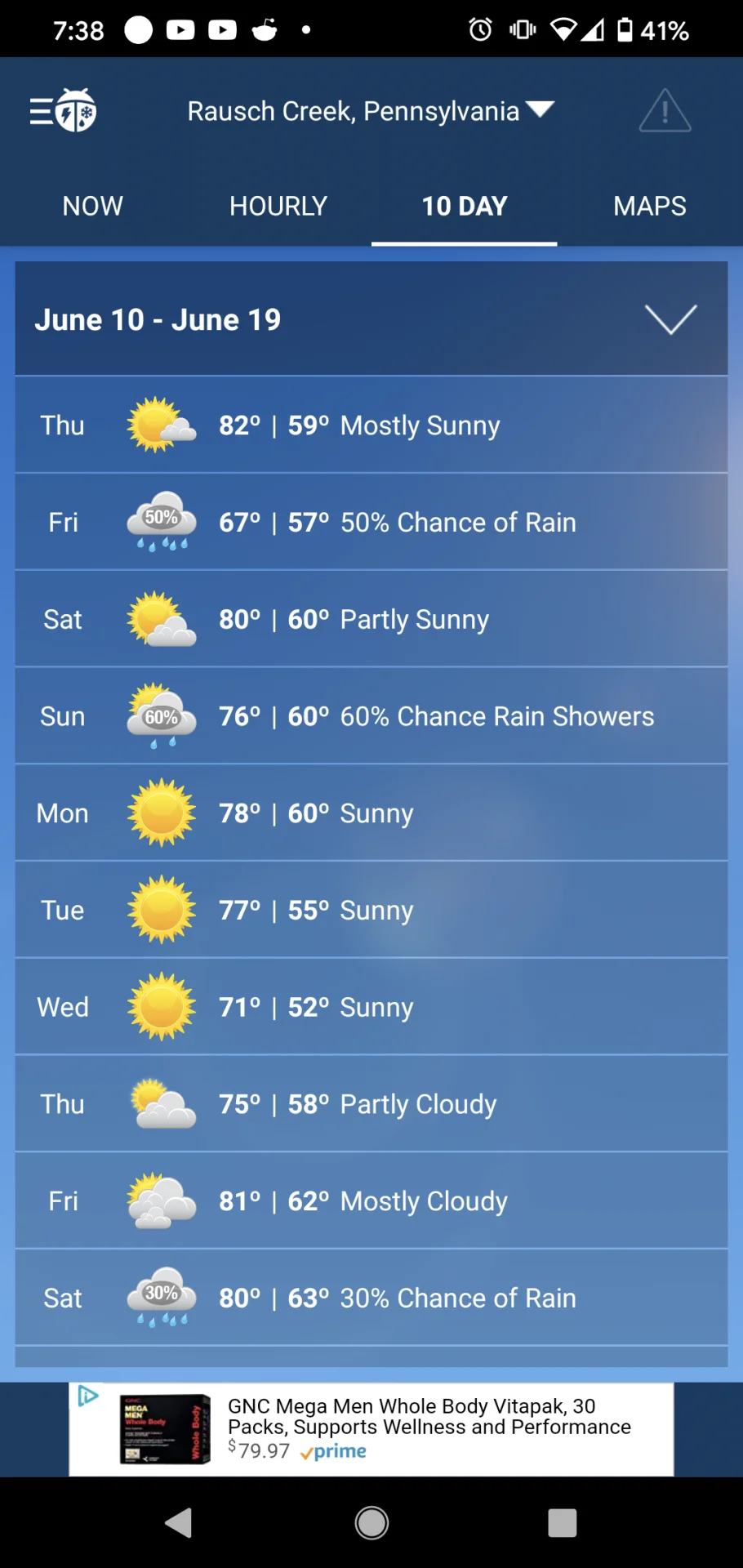743x1568 pixels.
Task: Open Saturday's 30% Chance of Rain forecast
Action: click(371, 1298)
